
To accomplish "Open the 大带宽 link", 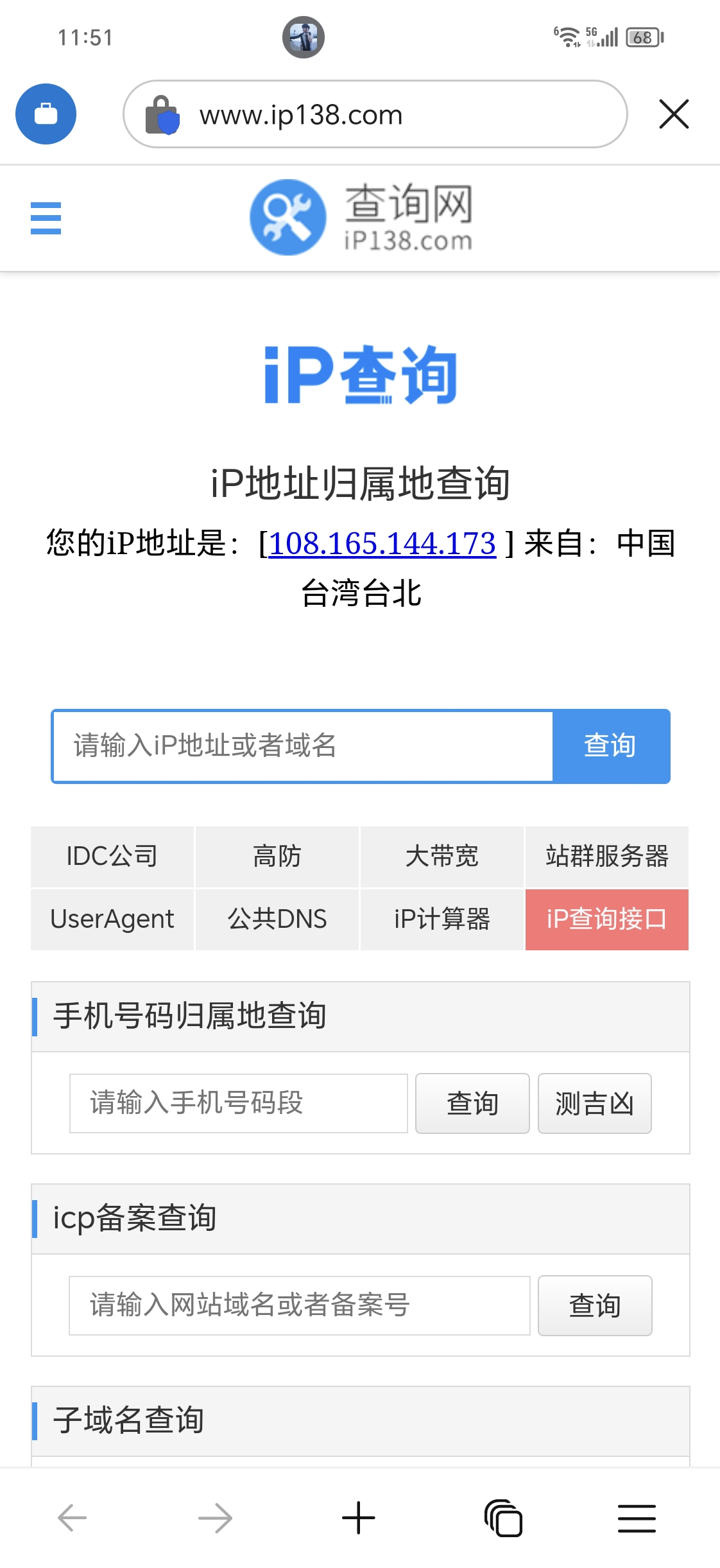I will (x=442, y=857).
